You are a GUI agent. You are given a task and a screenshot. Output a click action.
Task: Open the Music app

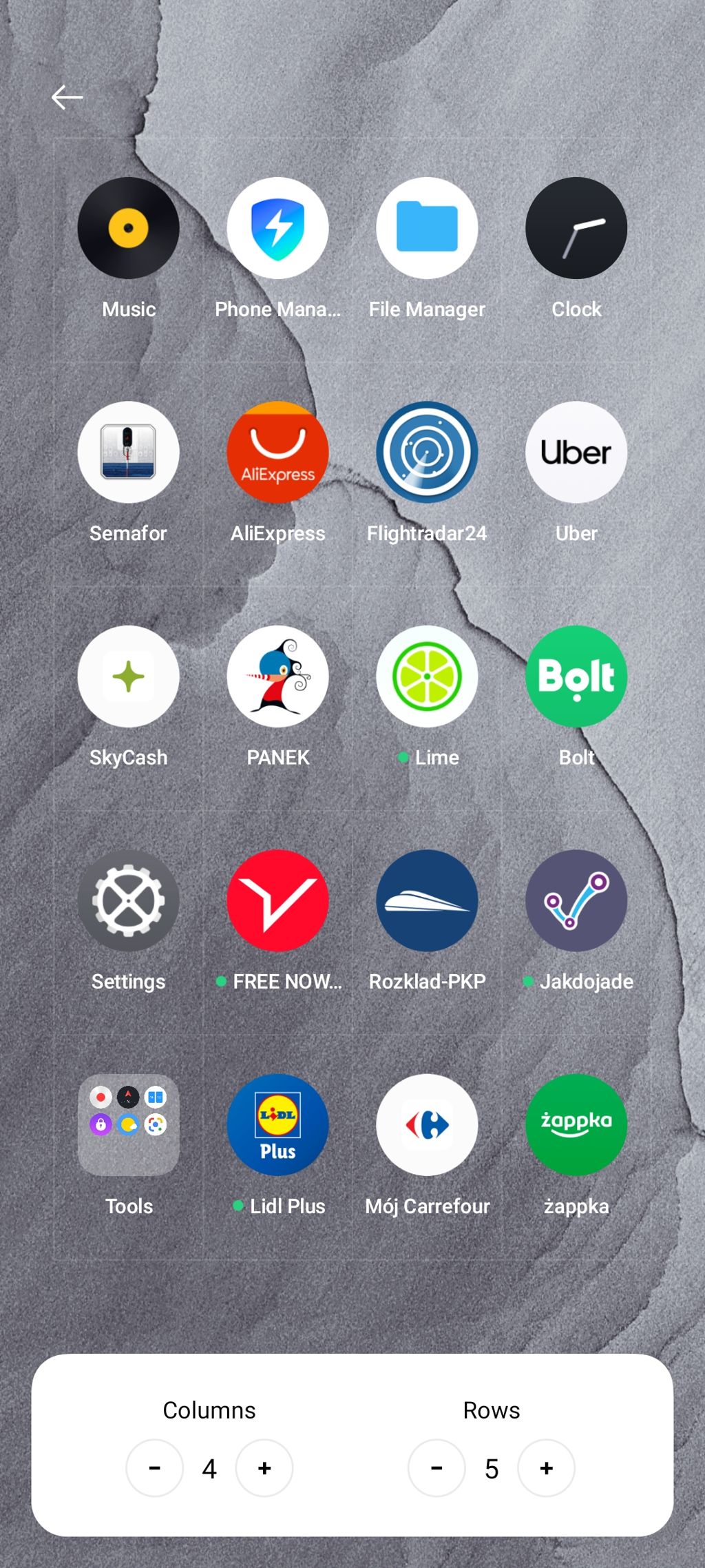click(x=129, y=228)
